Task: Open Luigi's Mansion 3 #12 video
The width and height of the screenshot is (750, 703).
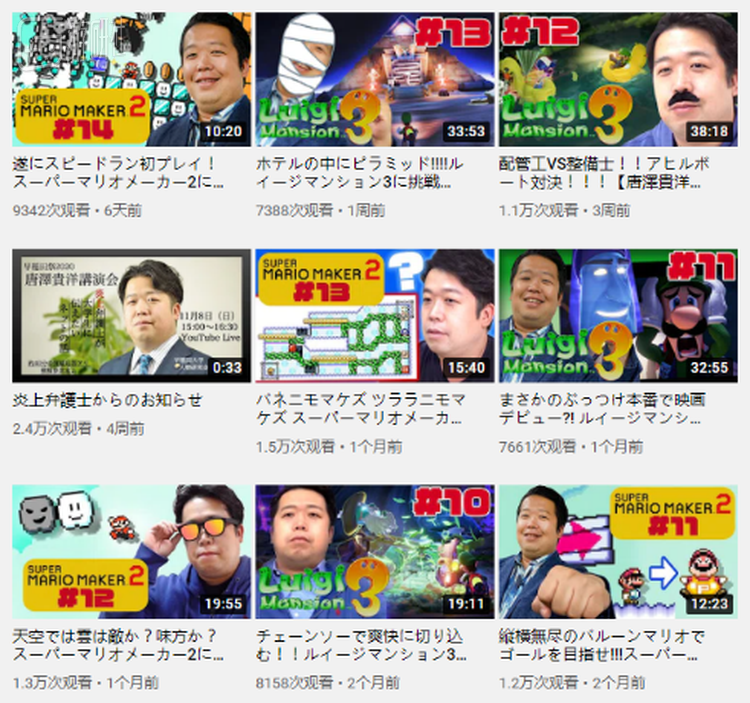Action: click(x=617, y=80)
